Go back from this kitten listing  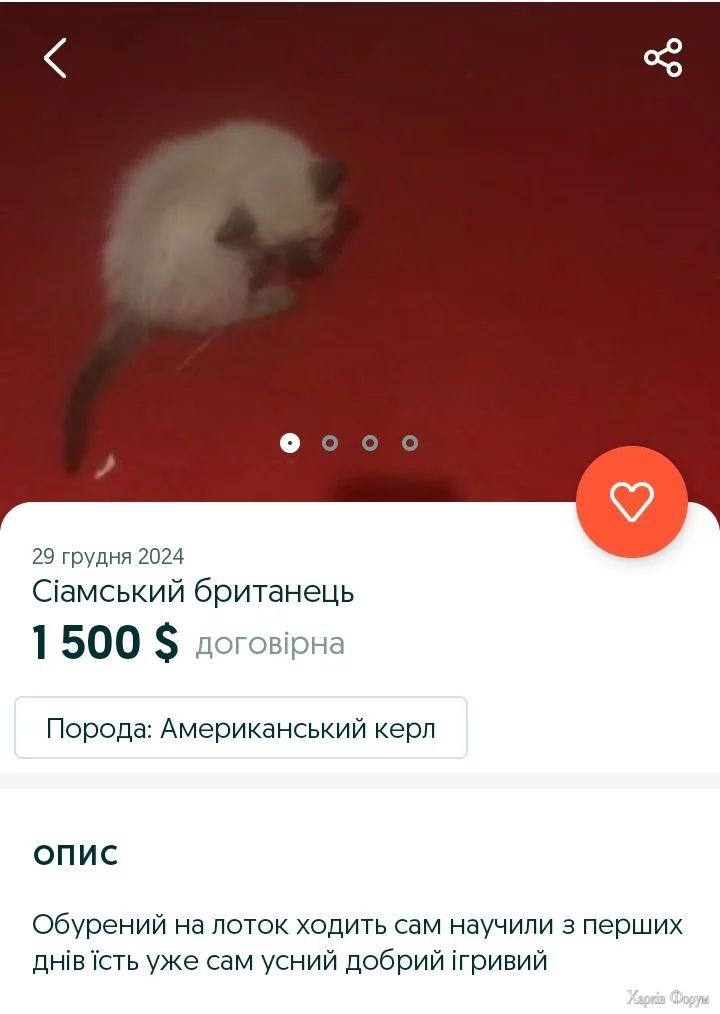[56, 59]
